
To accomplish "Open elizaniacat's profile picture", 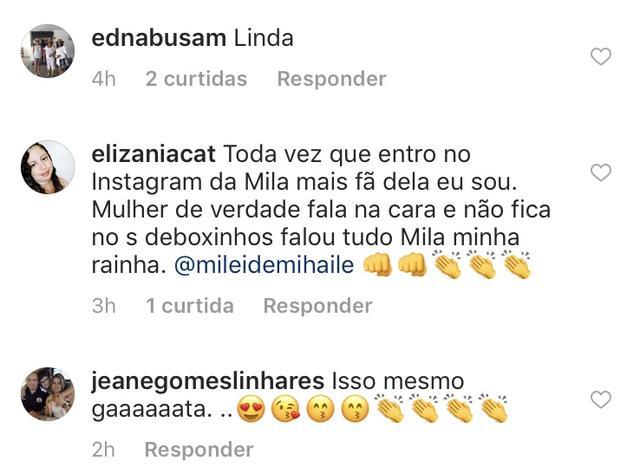I will pos(48,167).
